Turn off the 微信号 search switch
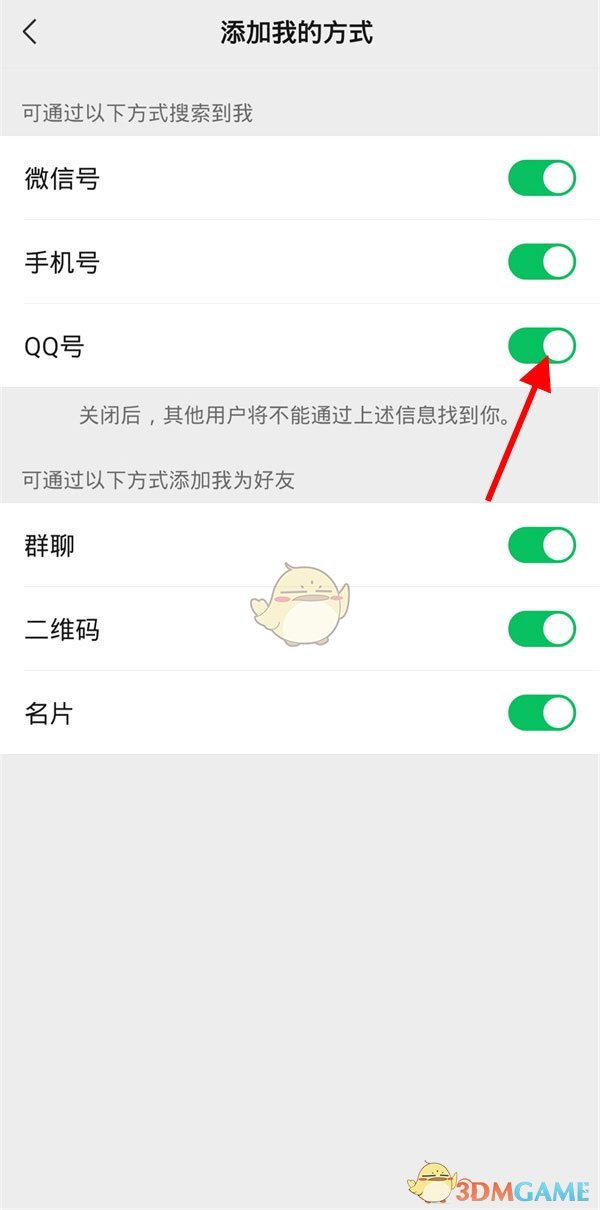 [x=542, y=179]
